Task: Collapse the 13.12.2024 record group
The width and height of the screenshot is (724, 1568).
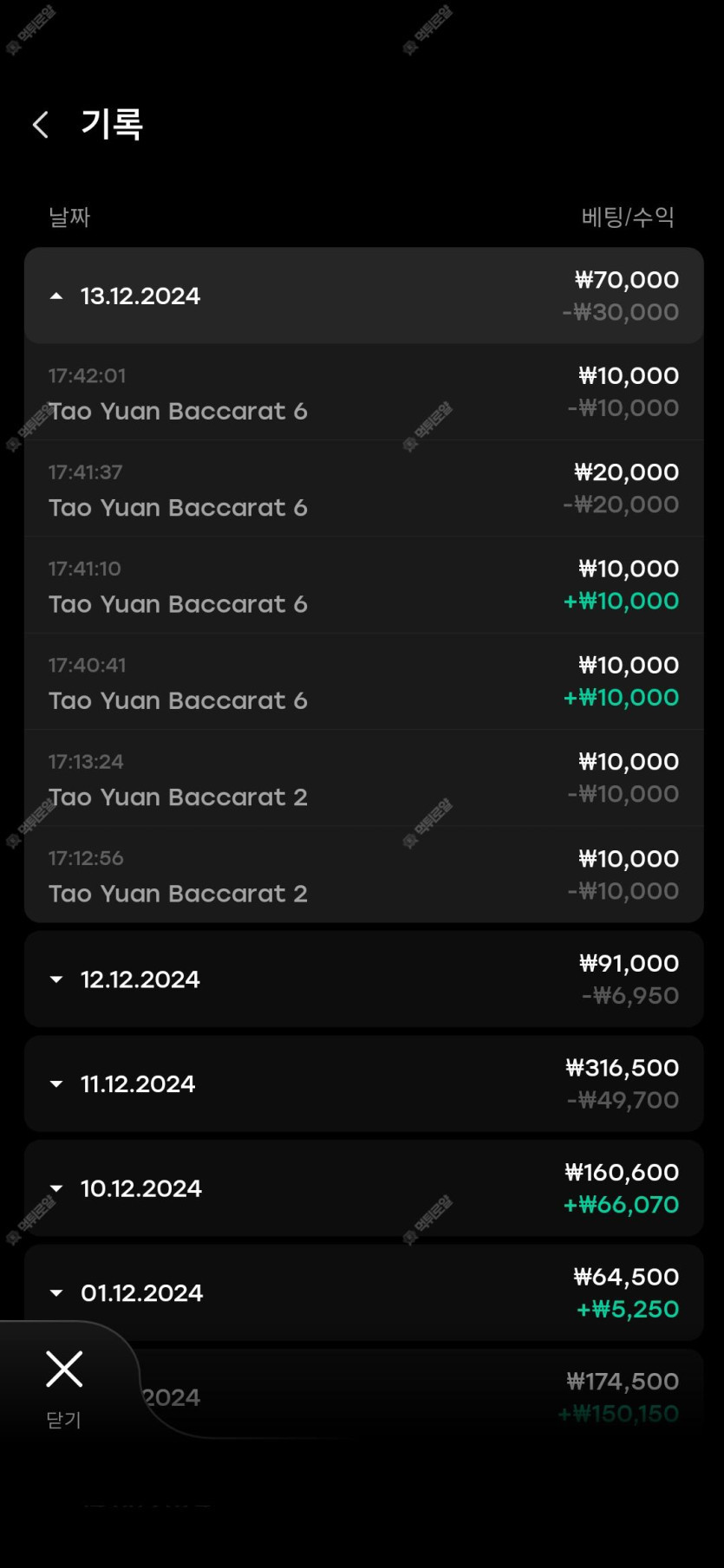Action: tap(362, 296)
